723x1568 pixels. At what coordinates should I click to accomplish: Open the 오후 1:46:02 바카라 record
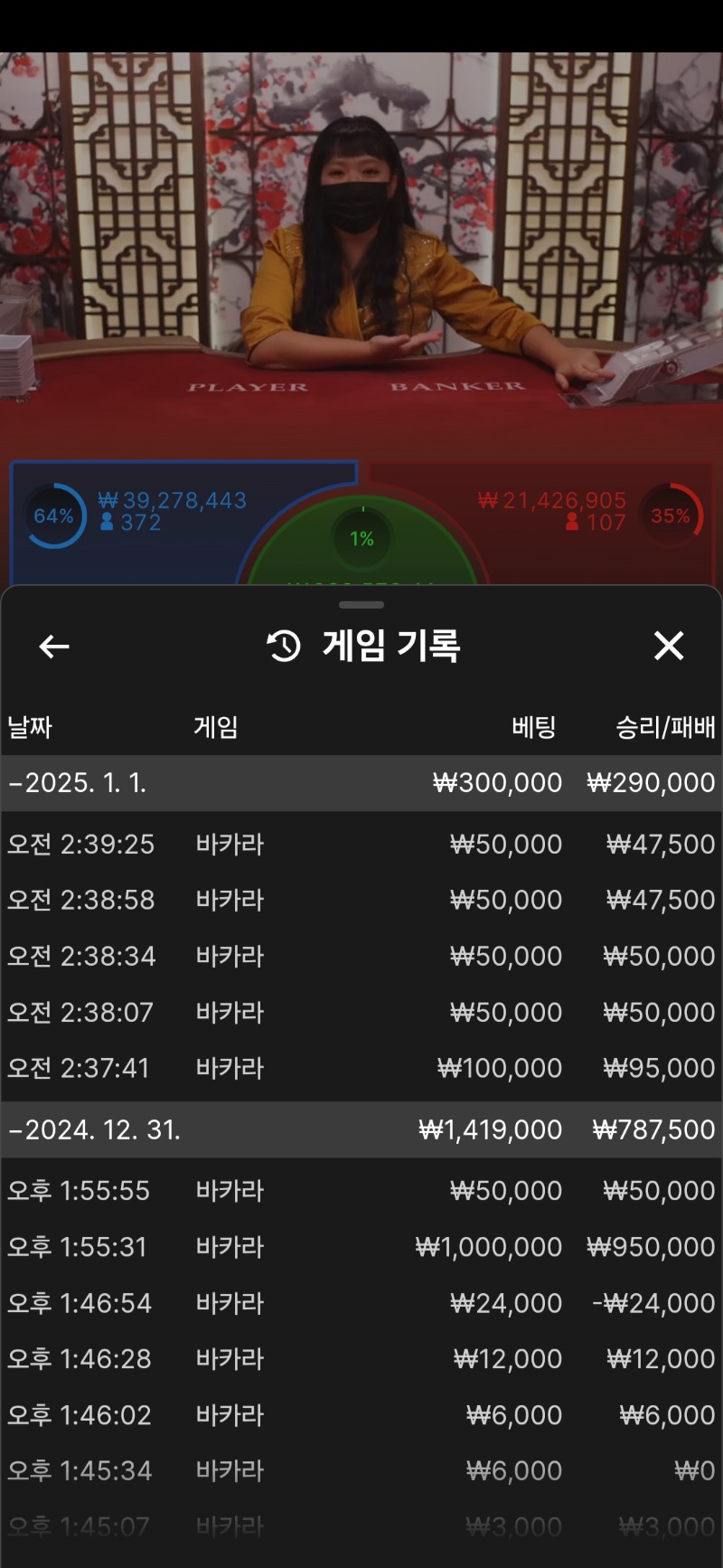[x=361, y=1415]
